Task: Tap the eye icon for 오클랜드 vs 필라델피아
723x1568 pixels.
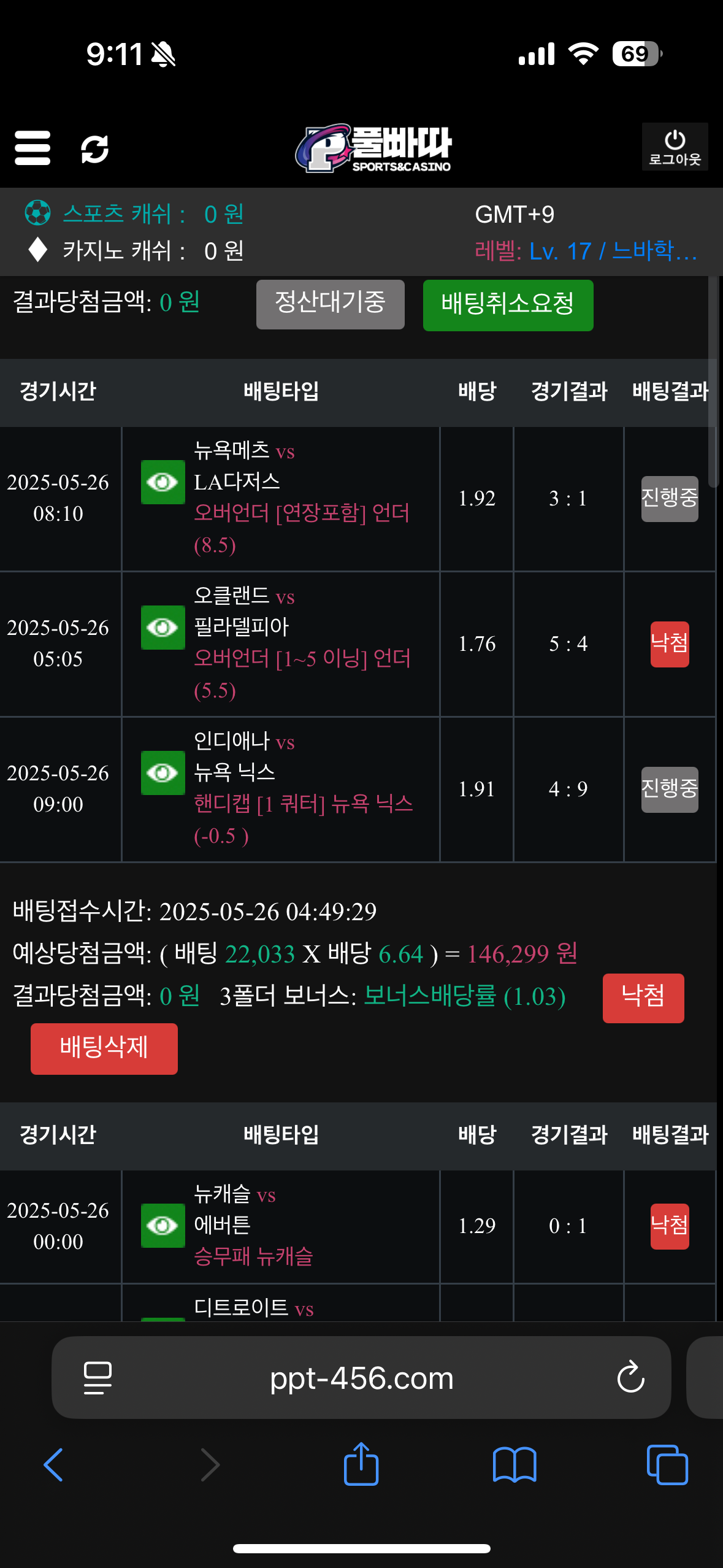Action: click(163, 628)
